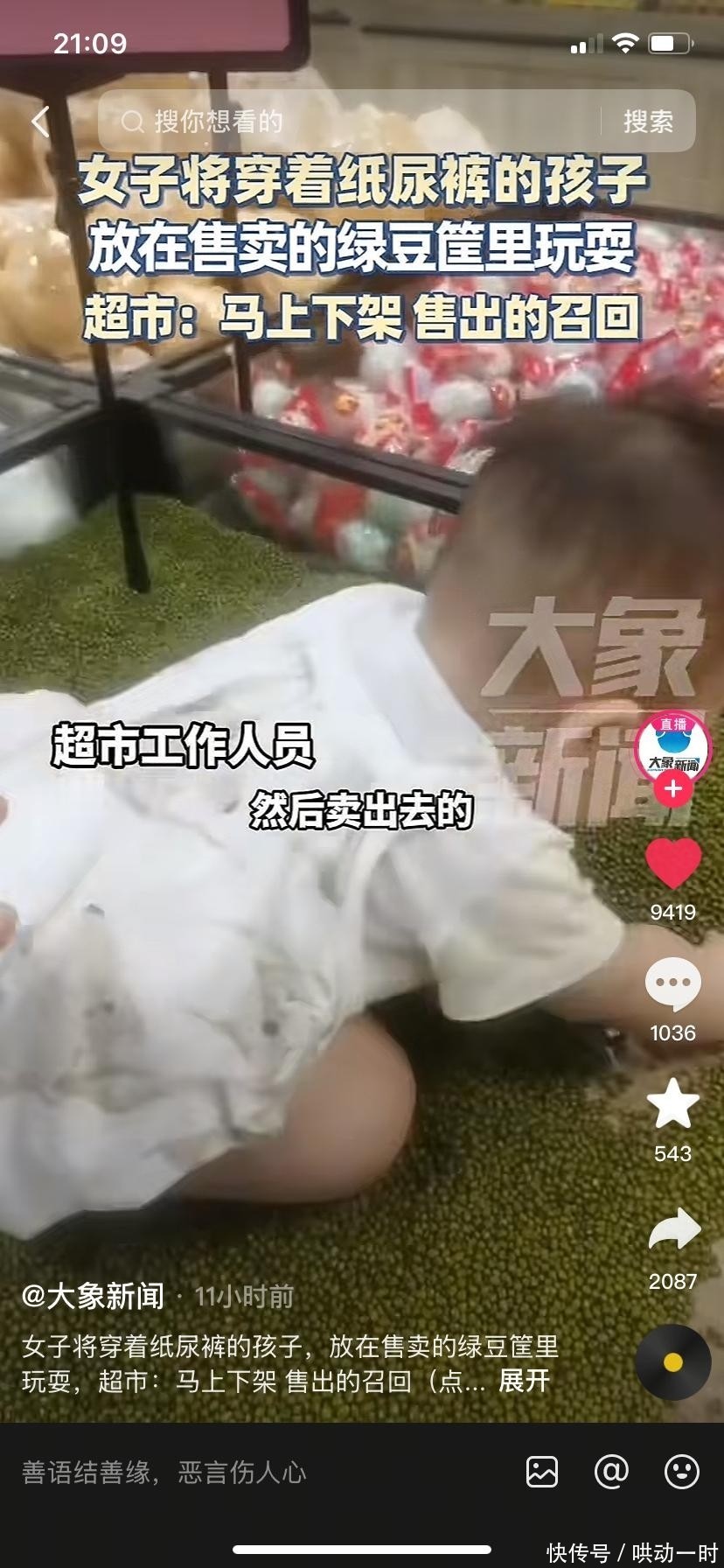Share the video via arrow icon

[673, 1230]
